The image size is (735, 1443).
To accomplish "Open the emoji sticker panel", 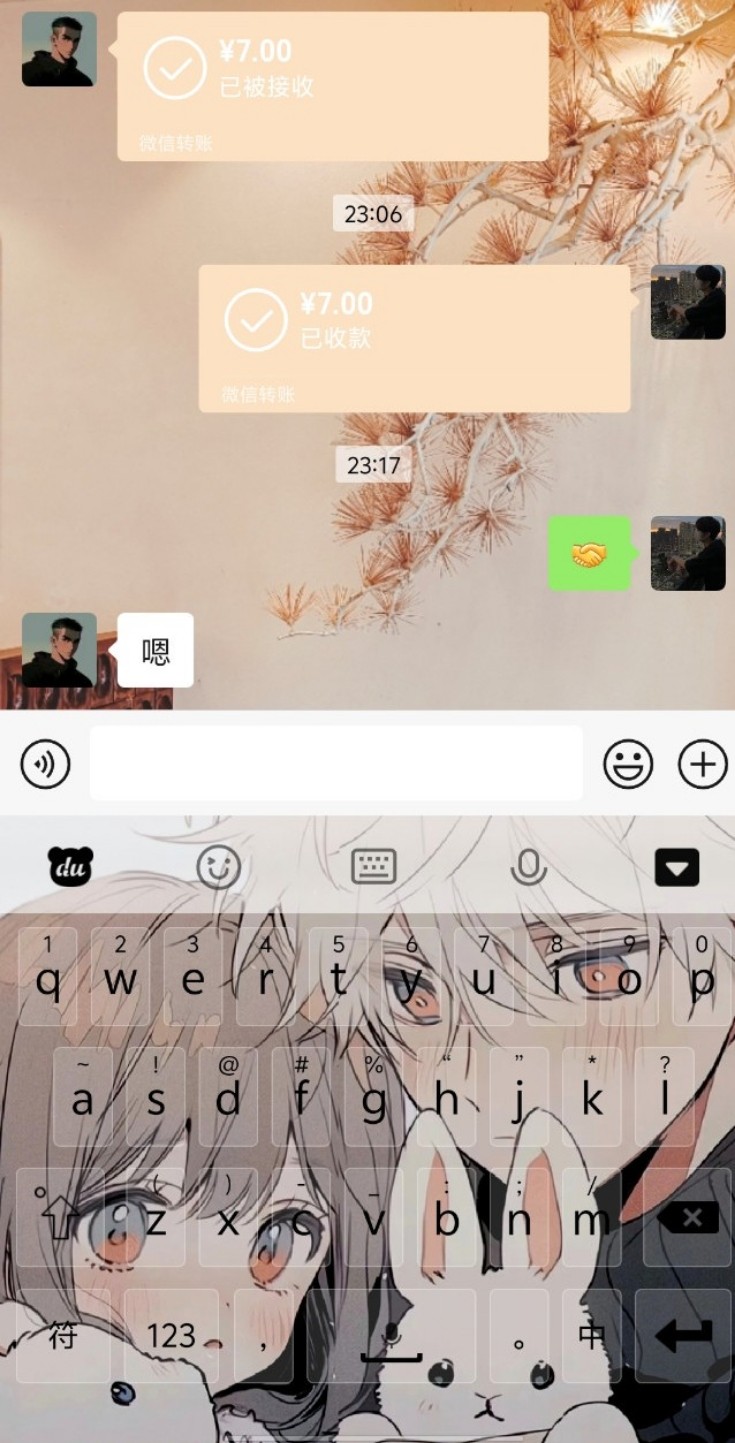I will [628, 765].
